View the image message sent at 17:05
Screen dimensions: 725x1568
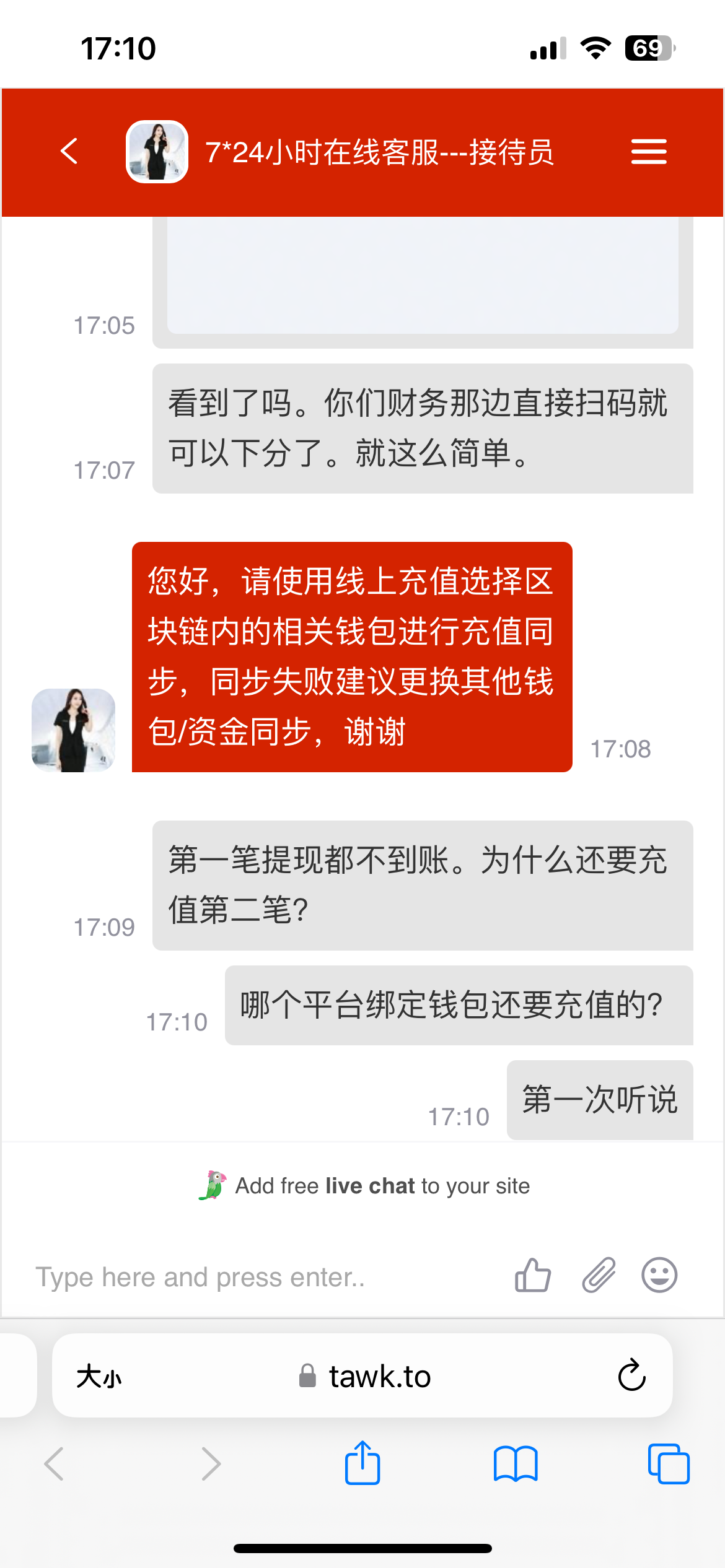(423, 276)
